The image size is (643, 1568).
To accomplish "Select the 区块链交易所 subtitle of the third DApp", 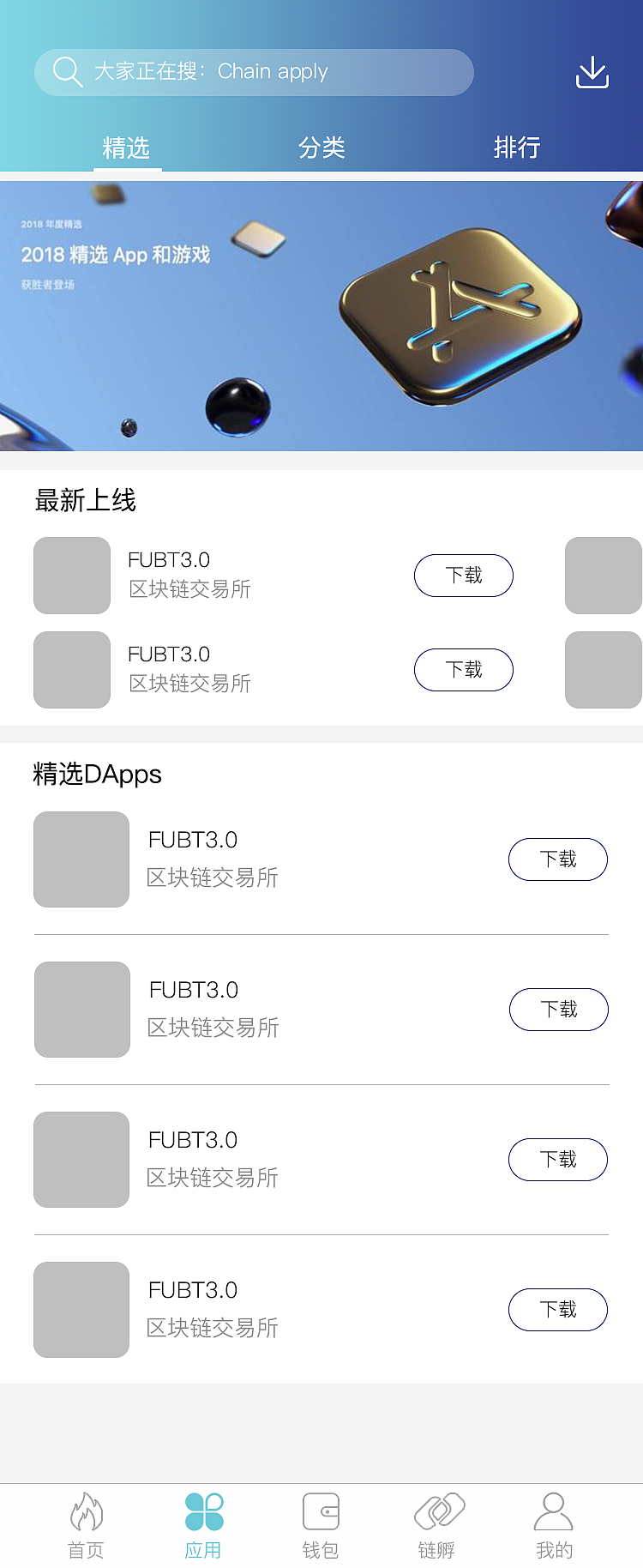I will pos(213,1178).
